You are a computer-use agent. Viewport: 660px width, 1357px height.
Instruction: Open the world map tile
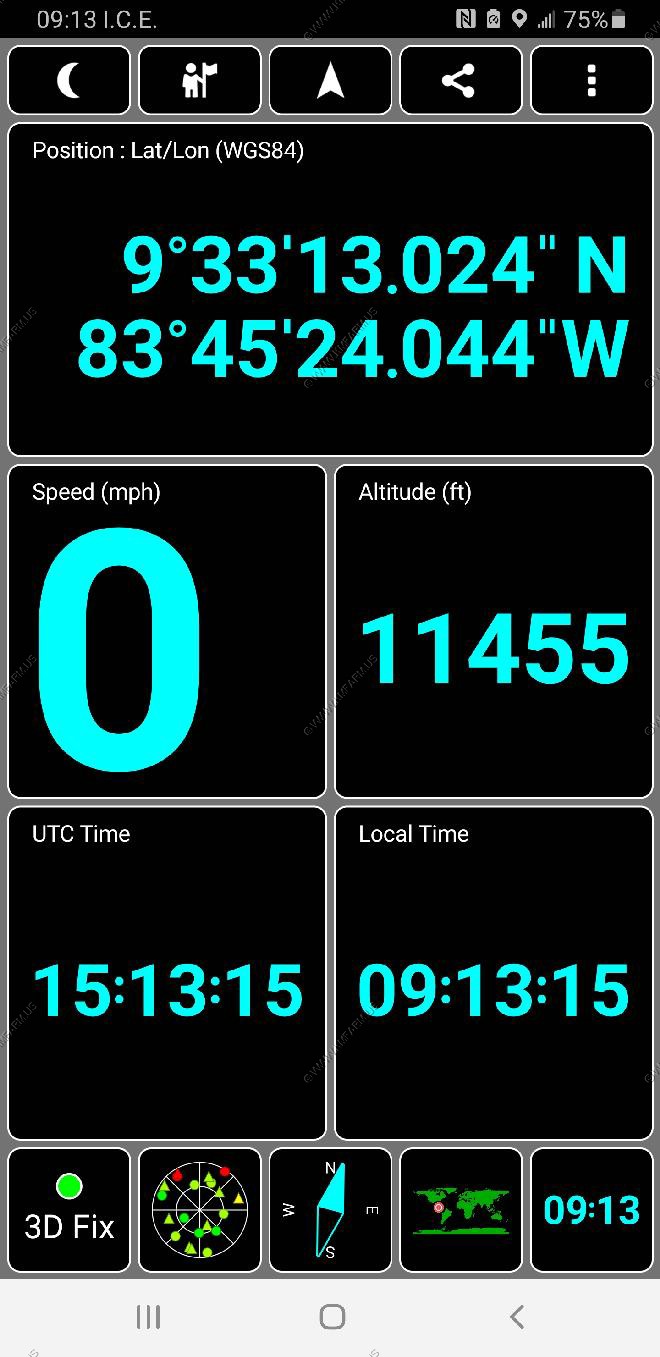point(461,1210)
